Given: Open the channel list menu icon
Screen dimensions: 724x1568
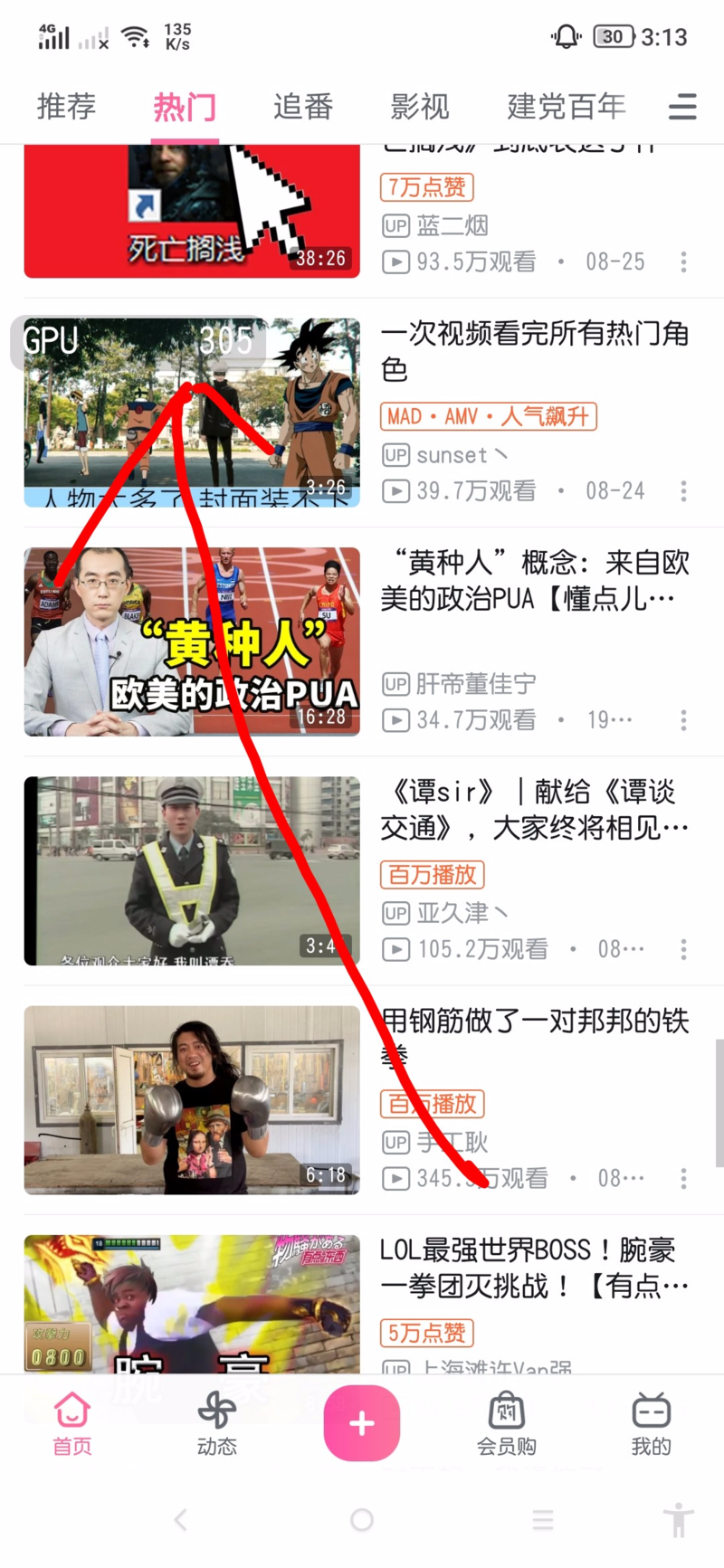Looking at the screenshot, I should [682, 107].
